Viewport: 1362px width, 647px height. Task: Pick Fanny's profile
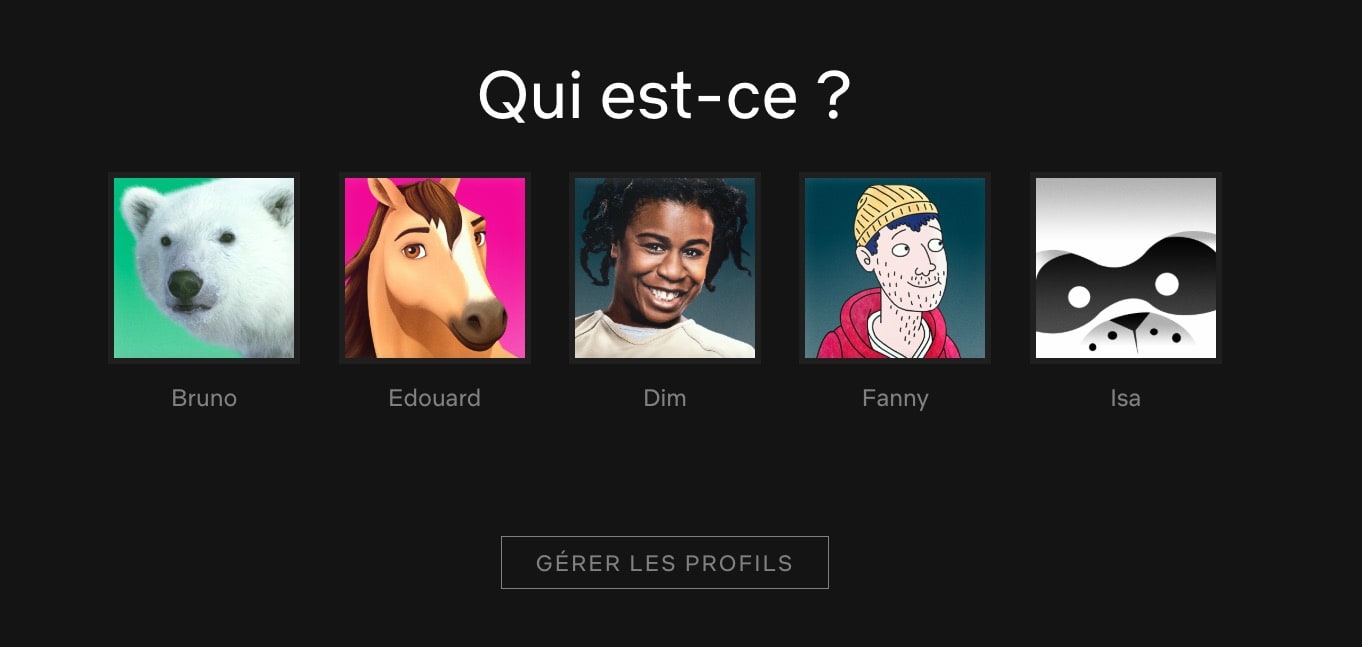click(895, 268)
